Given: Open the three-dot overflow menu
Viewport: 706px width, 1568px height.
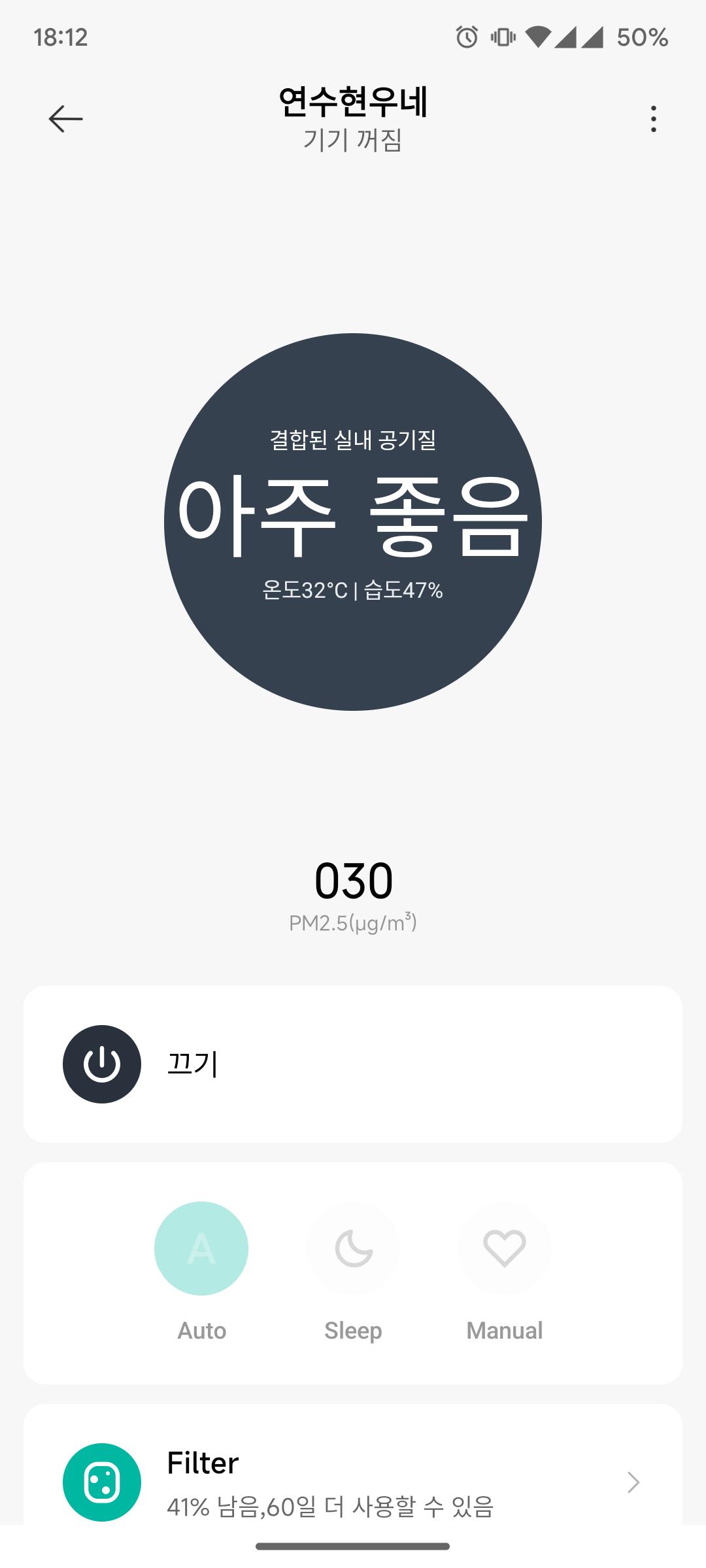Looking at the screenshot, I should coord(653,119).
